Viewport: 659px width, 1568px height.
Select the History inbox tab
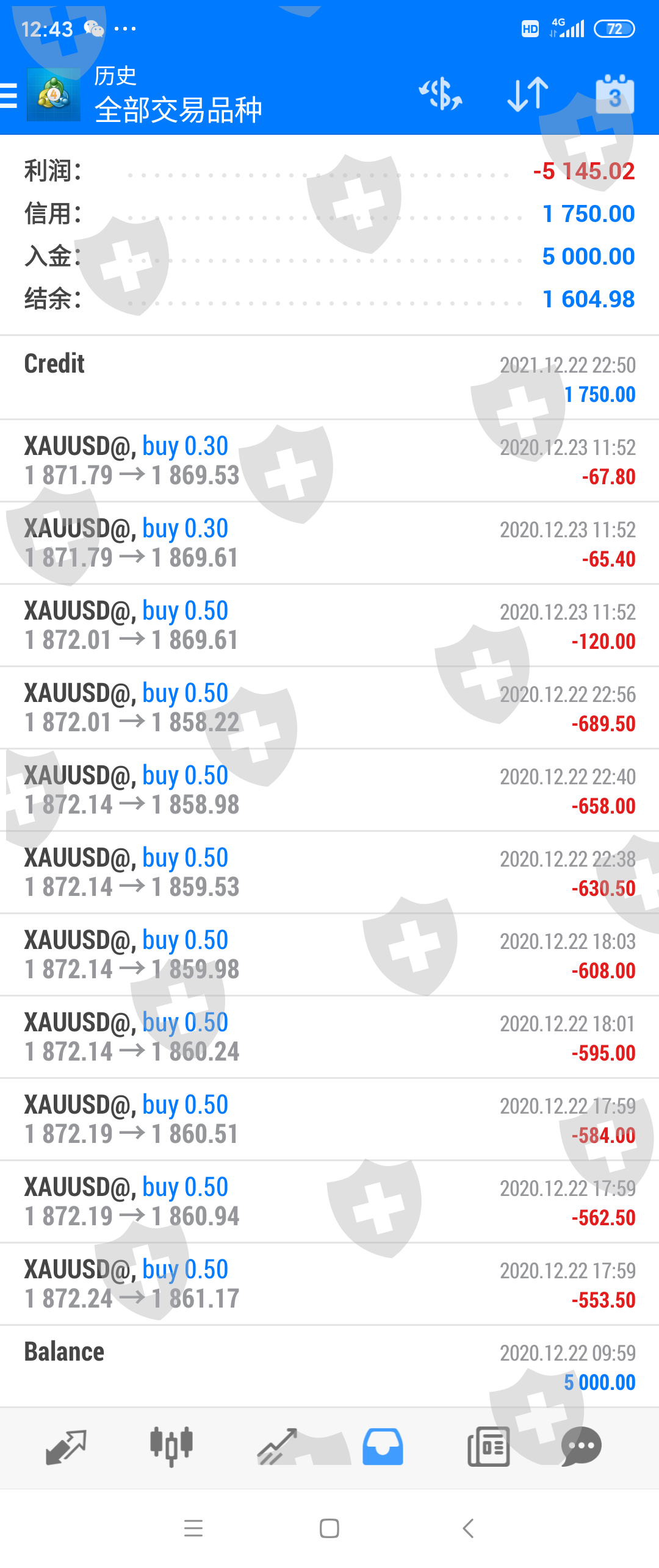383,1447
